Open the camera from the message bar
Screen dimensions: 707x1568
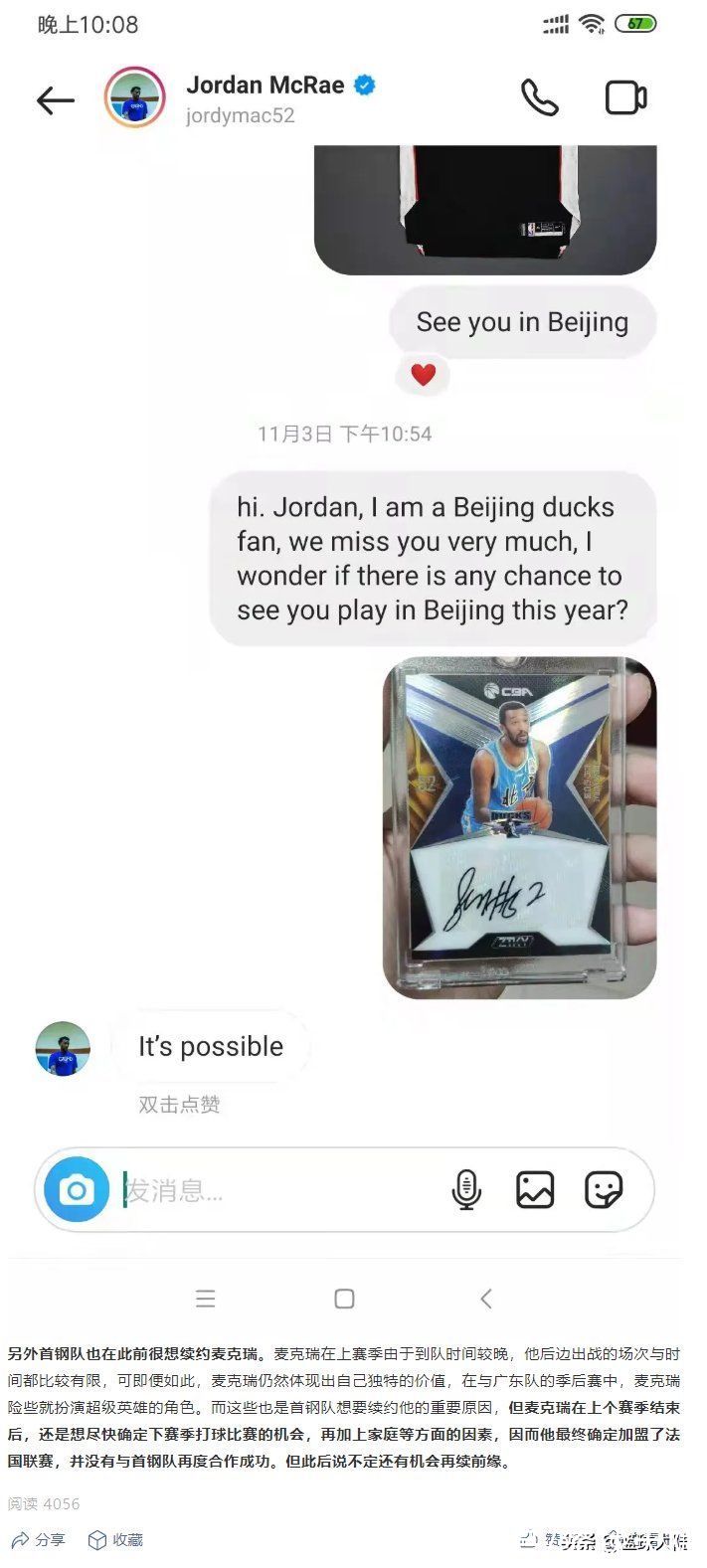pos(77,1189)
